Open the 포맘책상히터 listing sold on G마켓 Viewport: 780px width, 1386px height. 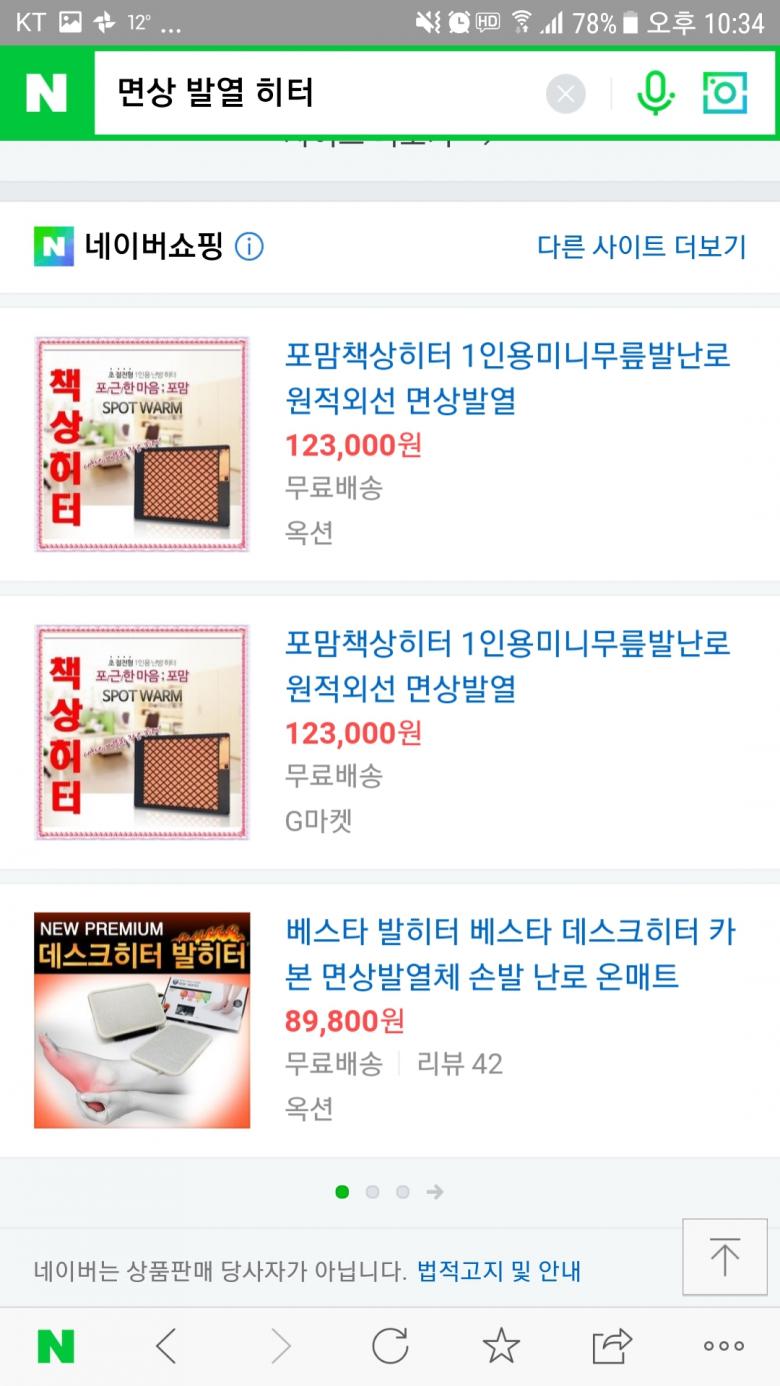507,665
